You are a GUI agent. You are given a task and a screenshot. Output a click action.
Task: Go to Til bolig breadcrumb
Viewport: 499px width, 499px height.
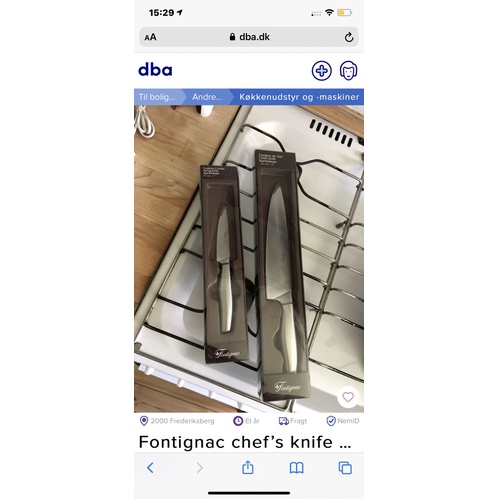[x=157, y=97]
